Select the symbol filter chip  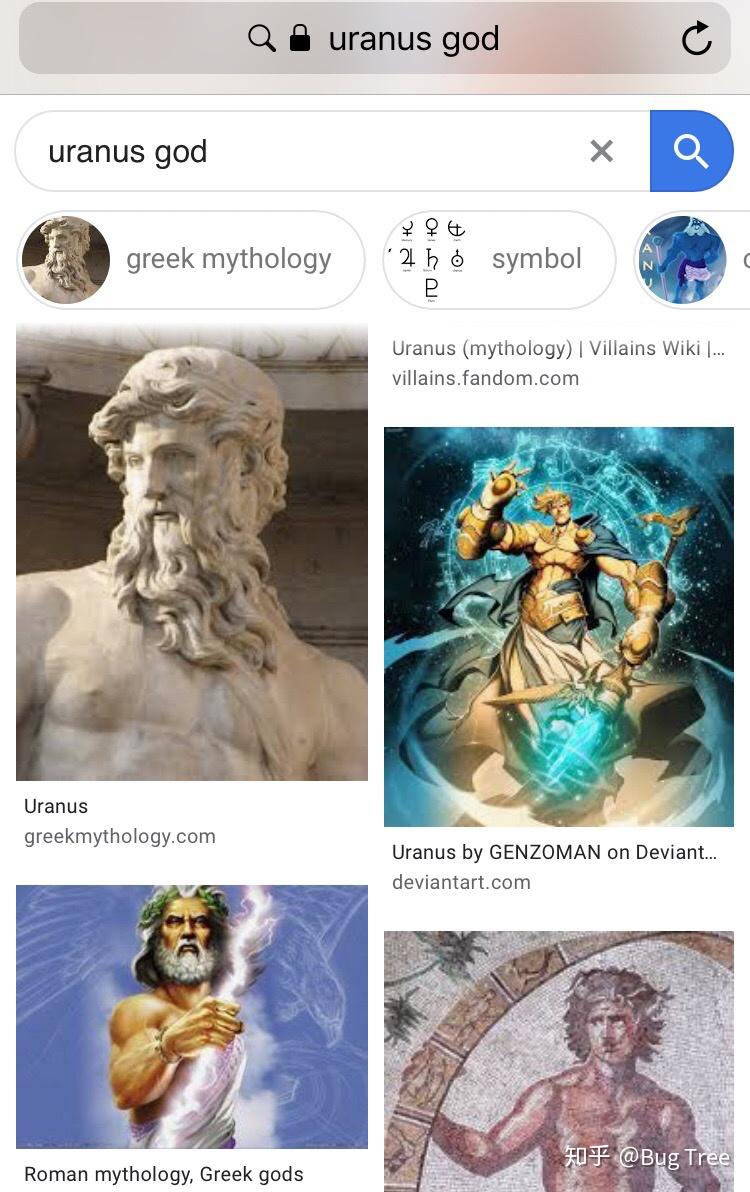point(499,260)
